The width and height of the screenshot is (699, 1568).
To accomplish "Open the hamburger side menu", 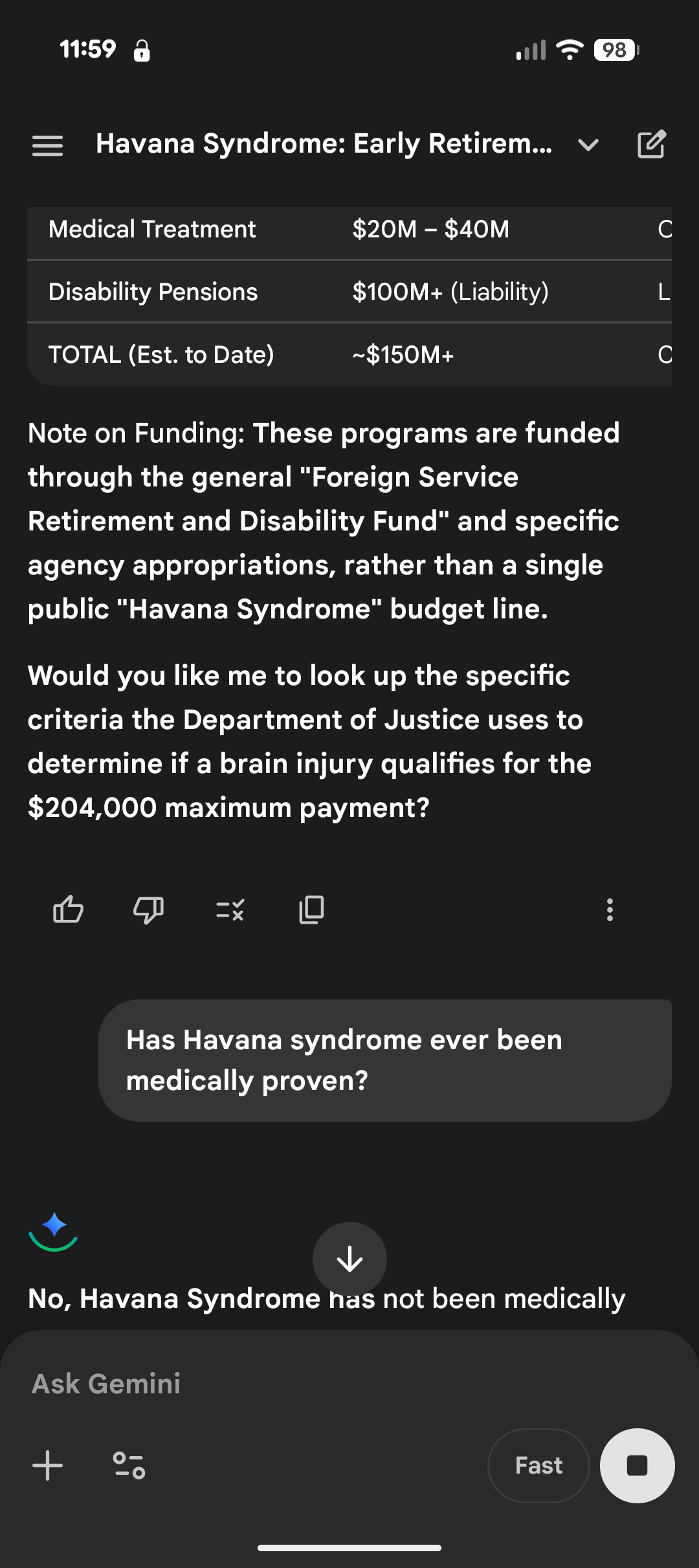I will [48, 145].
